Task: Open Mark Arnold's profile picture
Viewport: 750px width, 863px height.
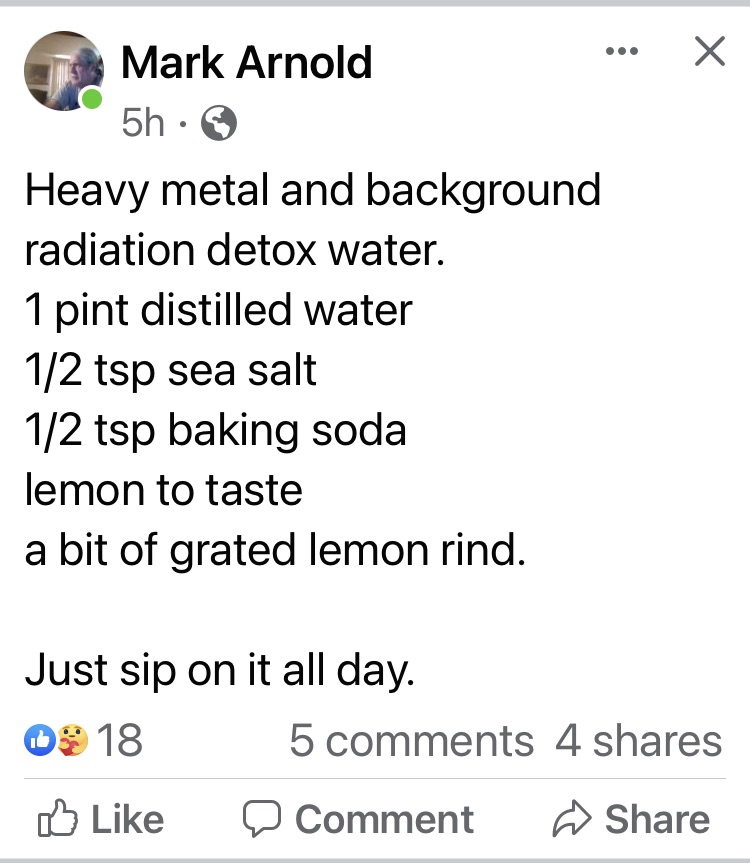Action: (64, 71)
